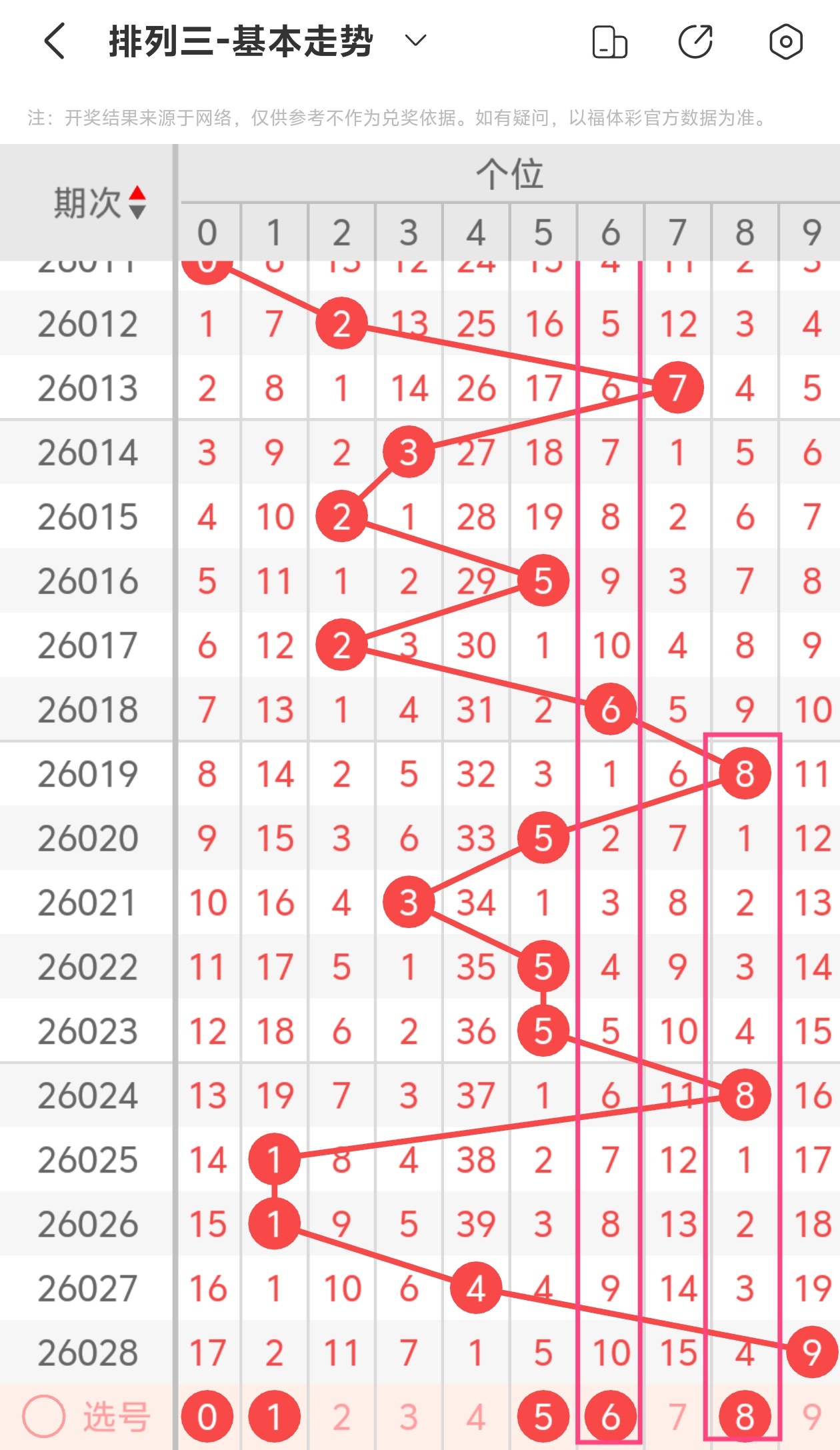Open the chart settings hexagon icon
Screen dimensions: 840x1450
pyautogui.click(x=785, y=42)
